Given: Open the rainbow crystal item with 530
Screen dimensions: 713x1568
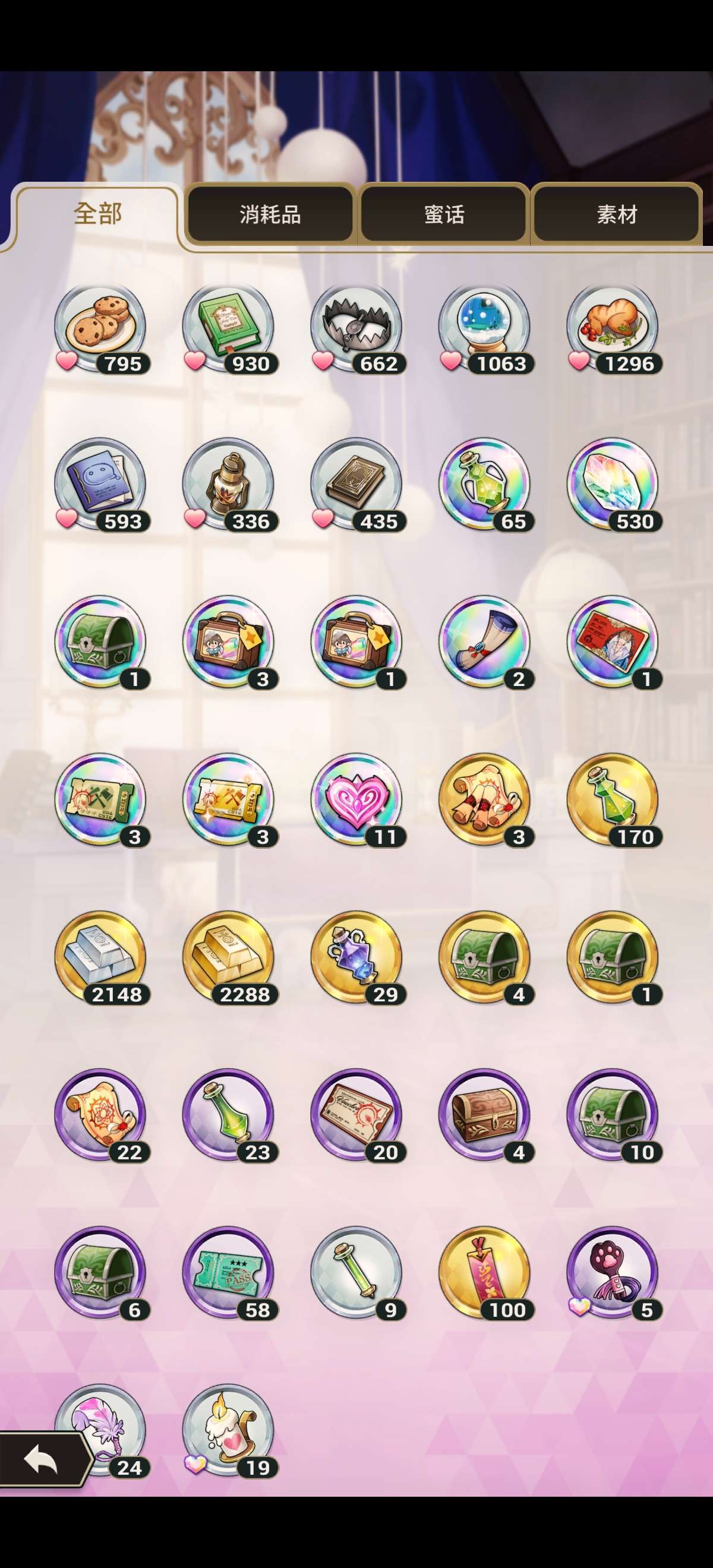Looking at the screenshot, I should click(614, 486).
